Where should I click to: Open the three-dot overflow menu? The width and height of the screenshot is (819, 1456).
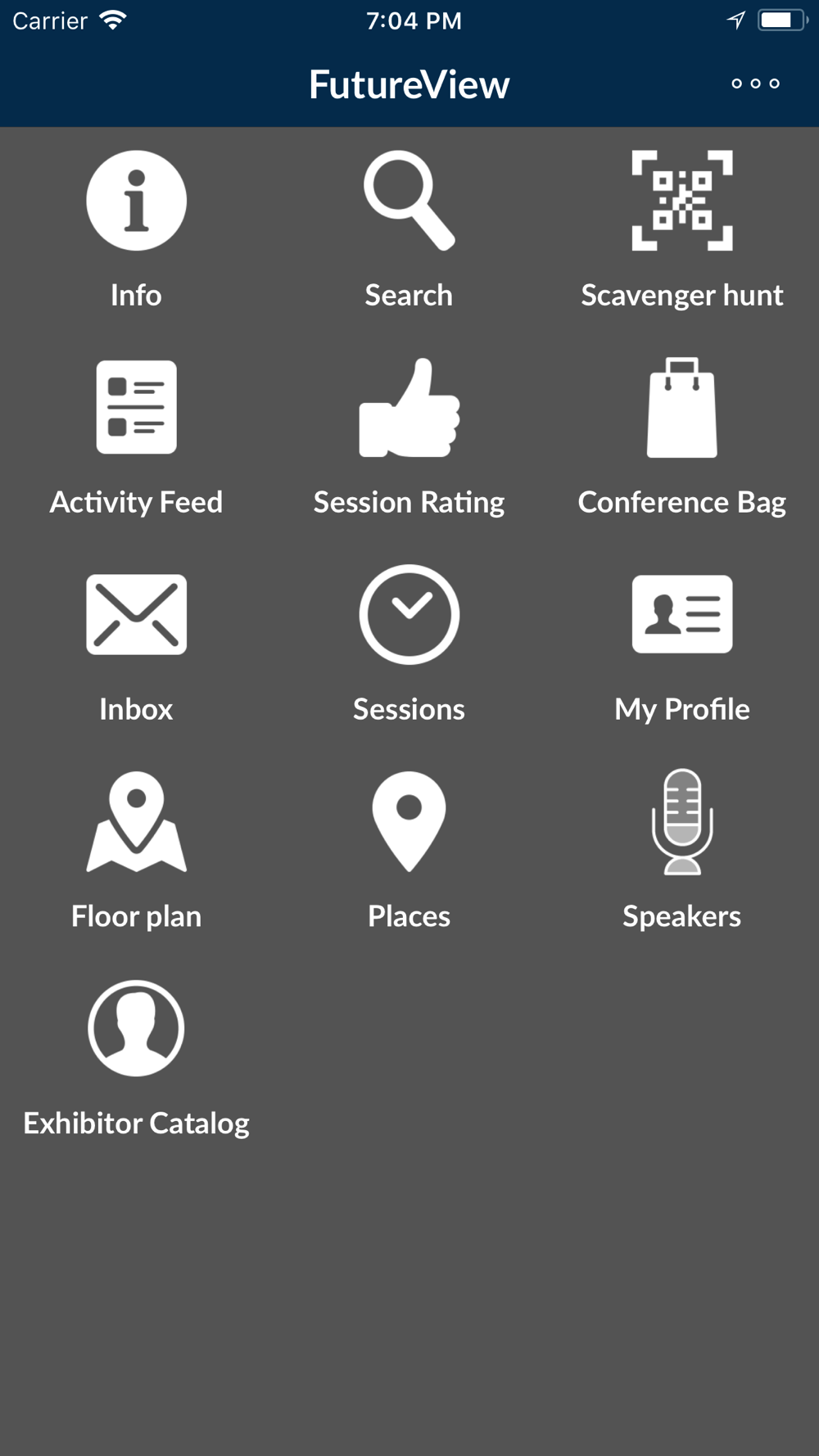tap(755, 84)
